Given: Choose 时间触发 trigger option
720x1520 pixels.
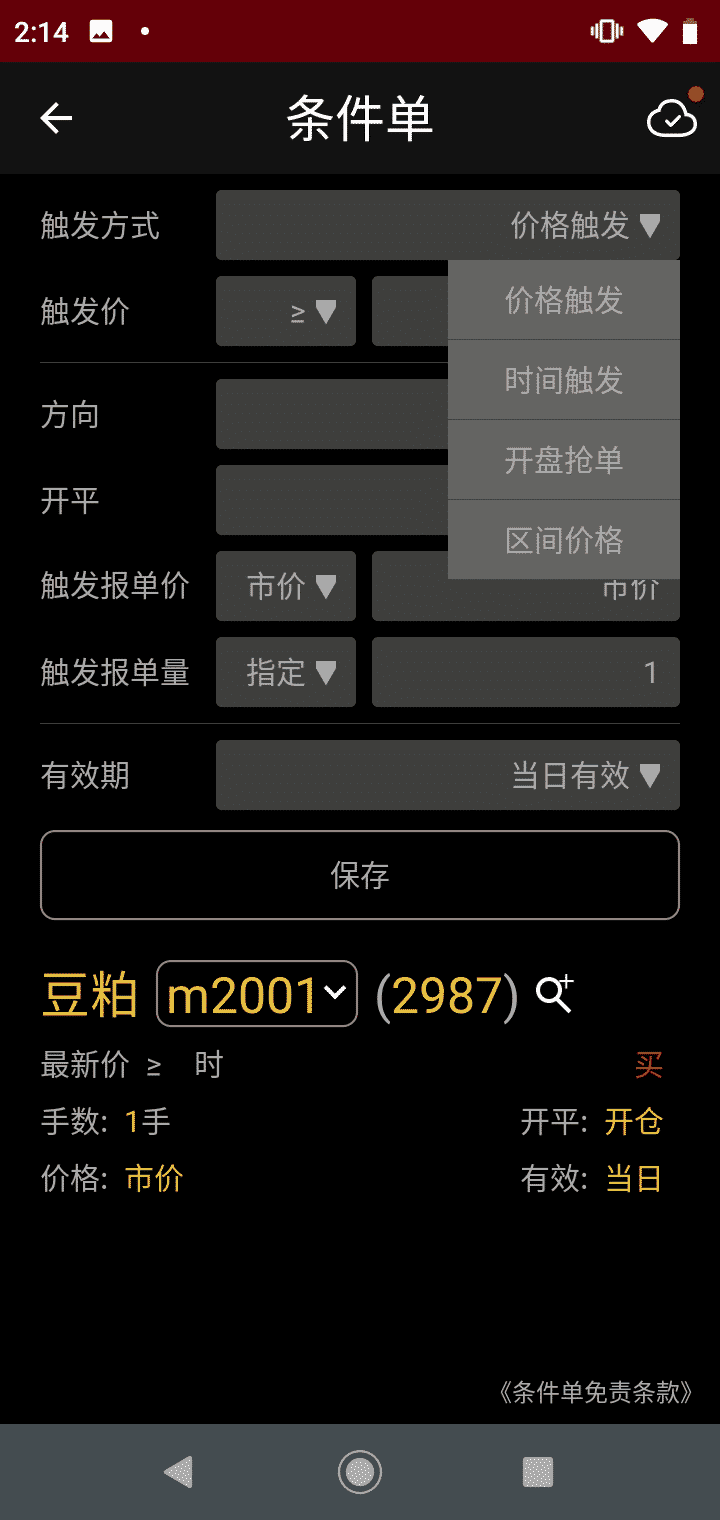Looking at the screenshot, I should pyautogui.click(x=564, y=380).
